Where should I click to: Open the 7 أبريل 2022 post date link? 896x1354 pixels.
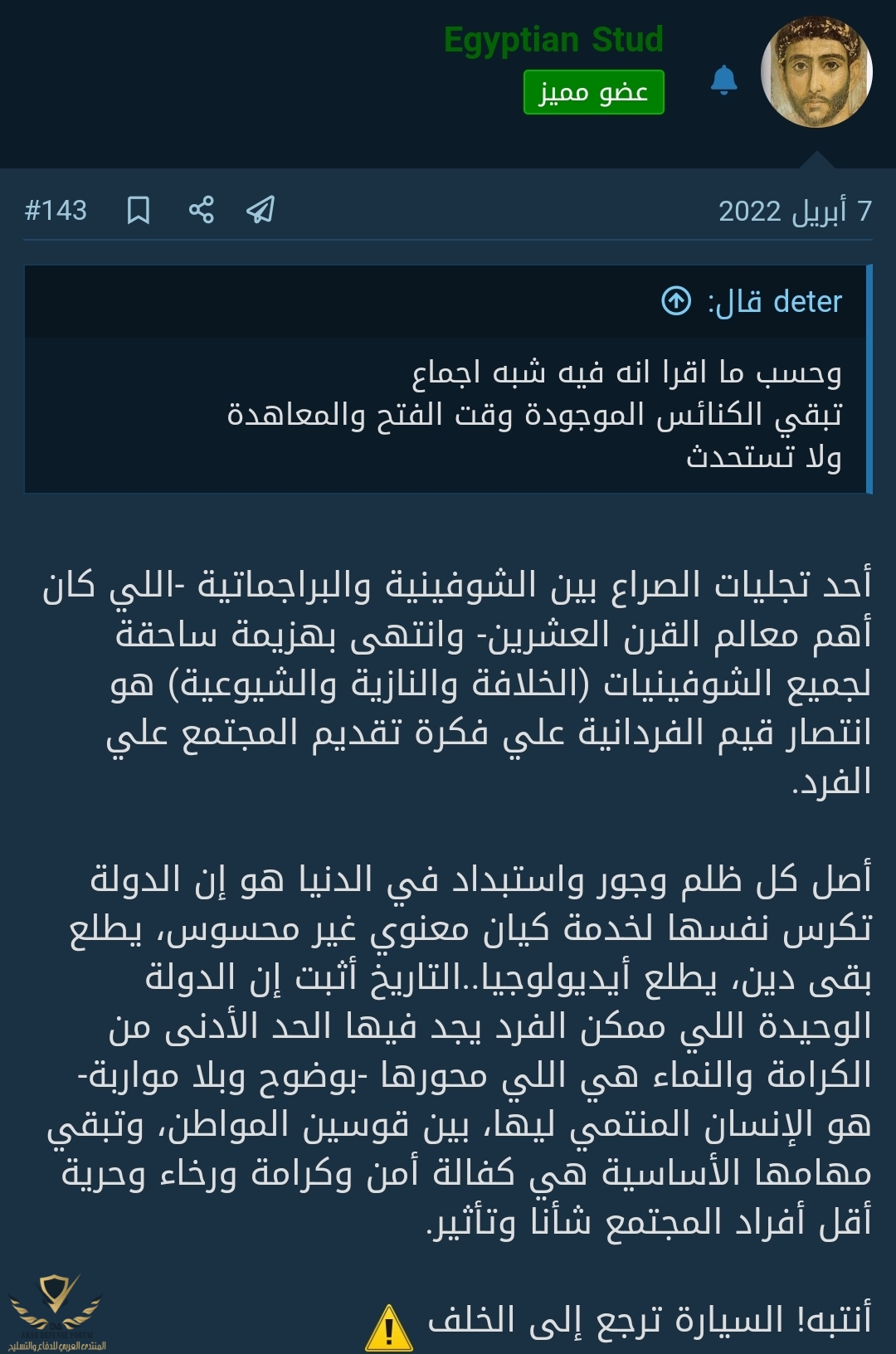coord(794,211)
